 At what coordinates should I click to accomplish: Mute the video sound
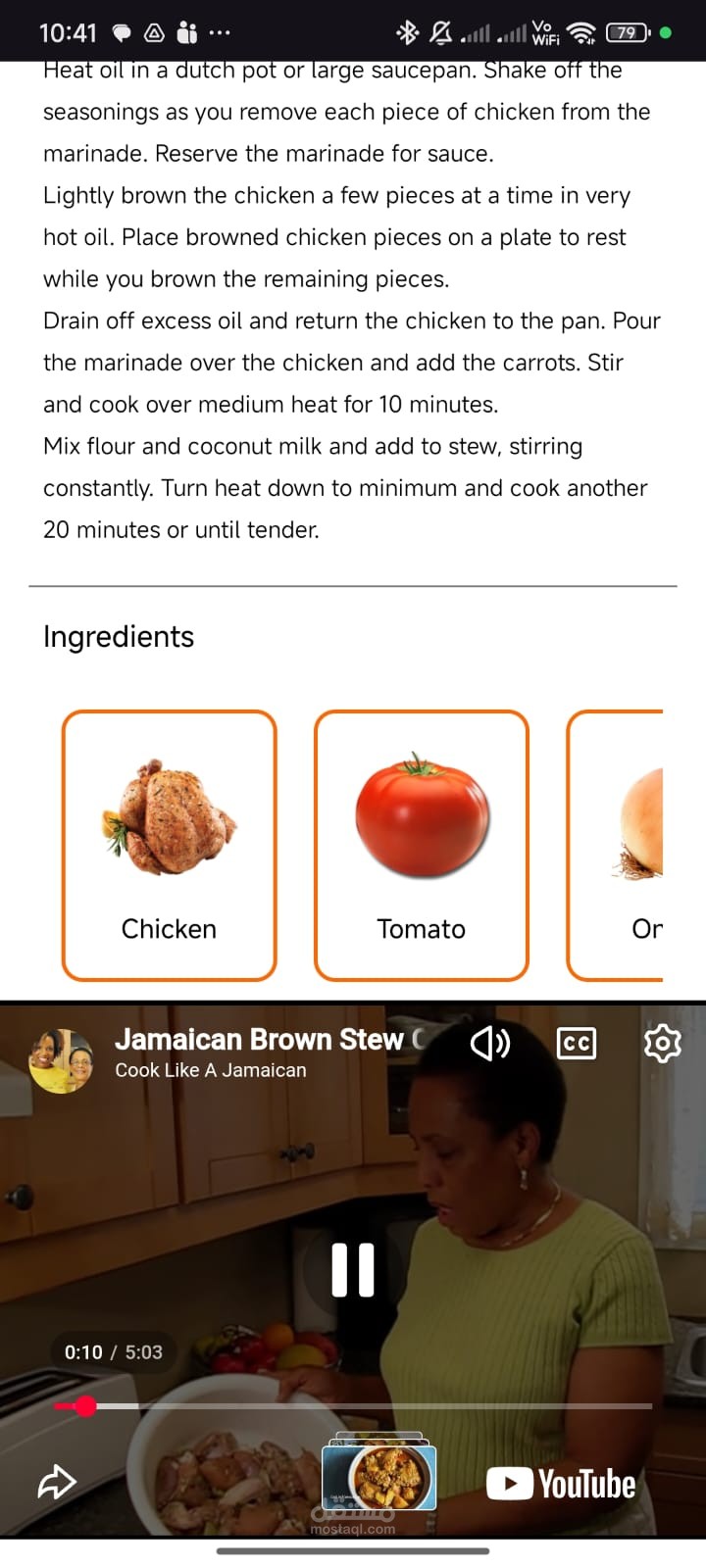490,1043
